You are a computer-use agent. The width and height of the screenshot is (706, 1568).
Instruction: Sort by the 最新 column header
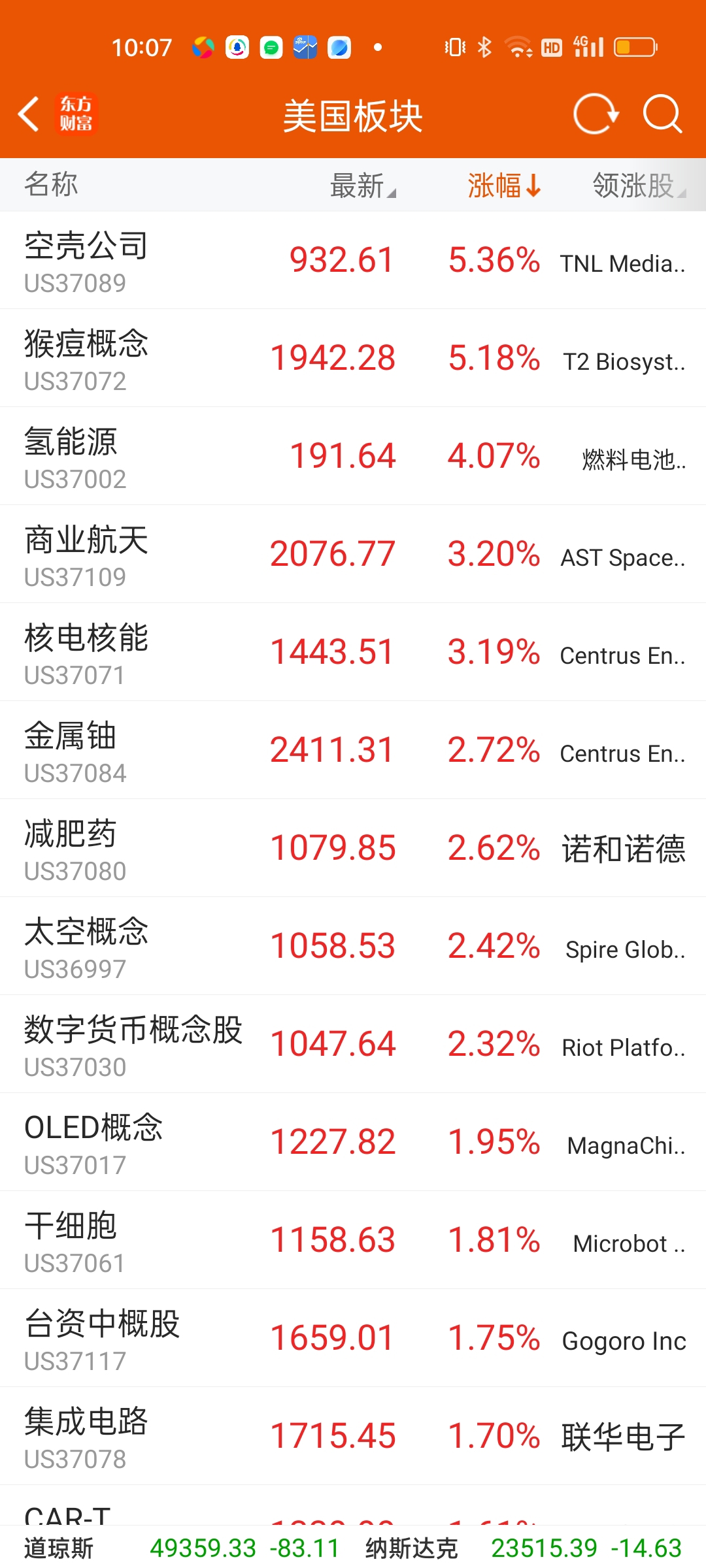(x=363, y=186)
